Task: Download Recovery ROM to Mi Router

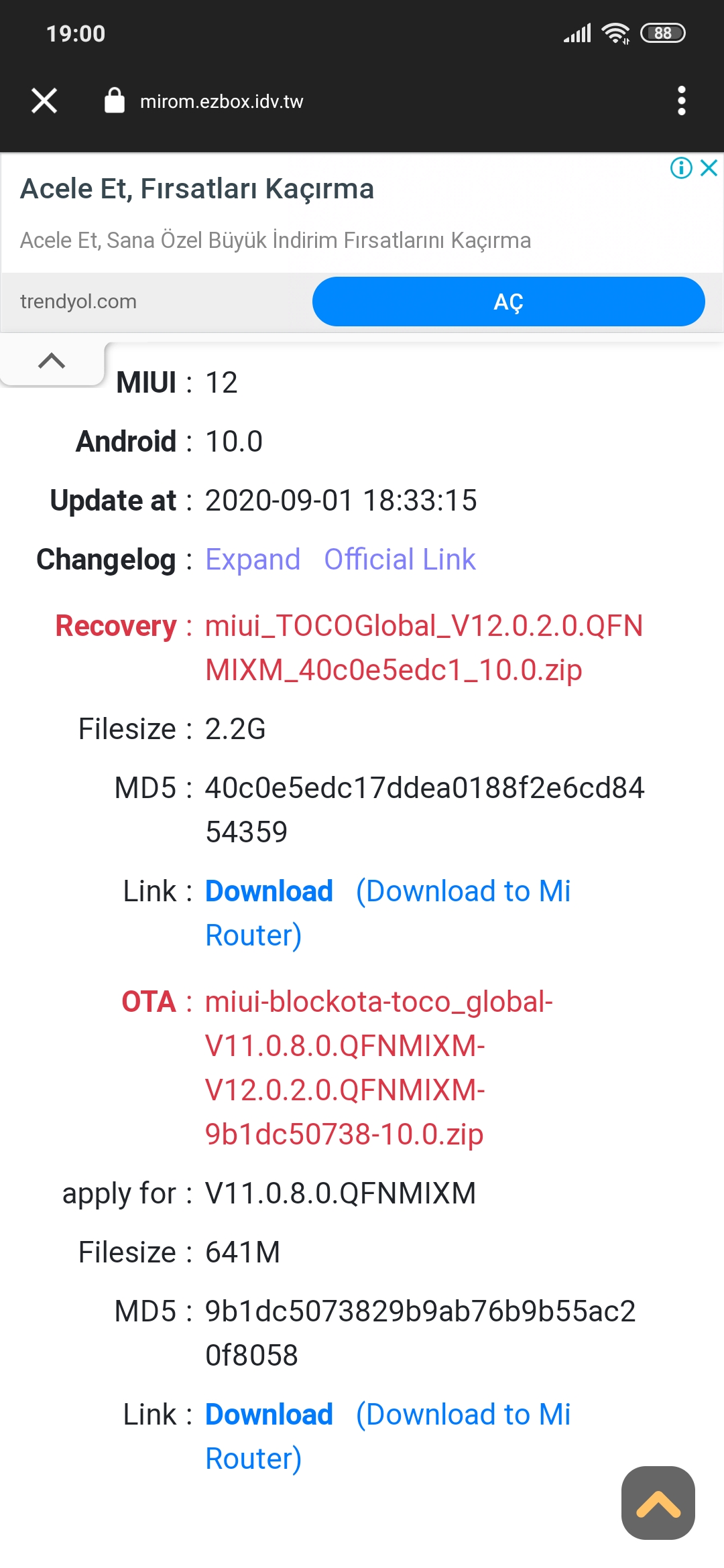Action: click(388, 913)
